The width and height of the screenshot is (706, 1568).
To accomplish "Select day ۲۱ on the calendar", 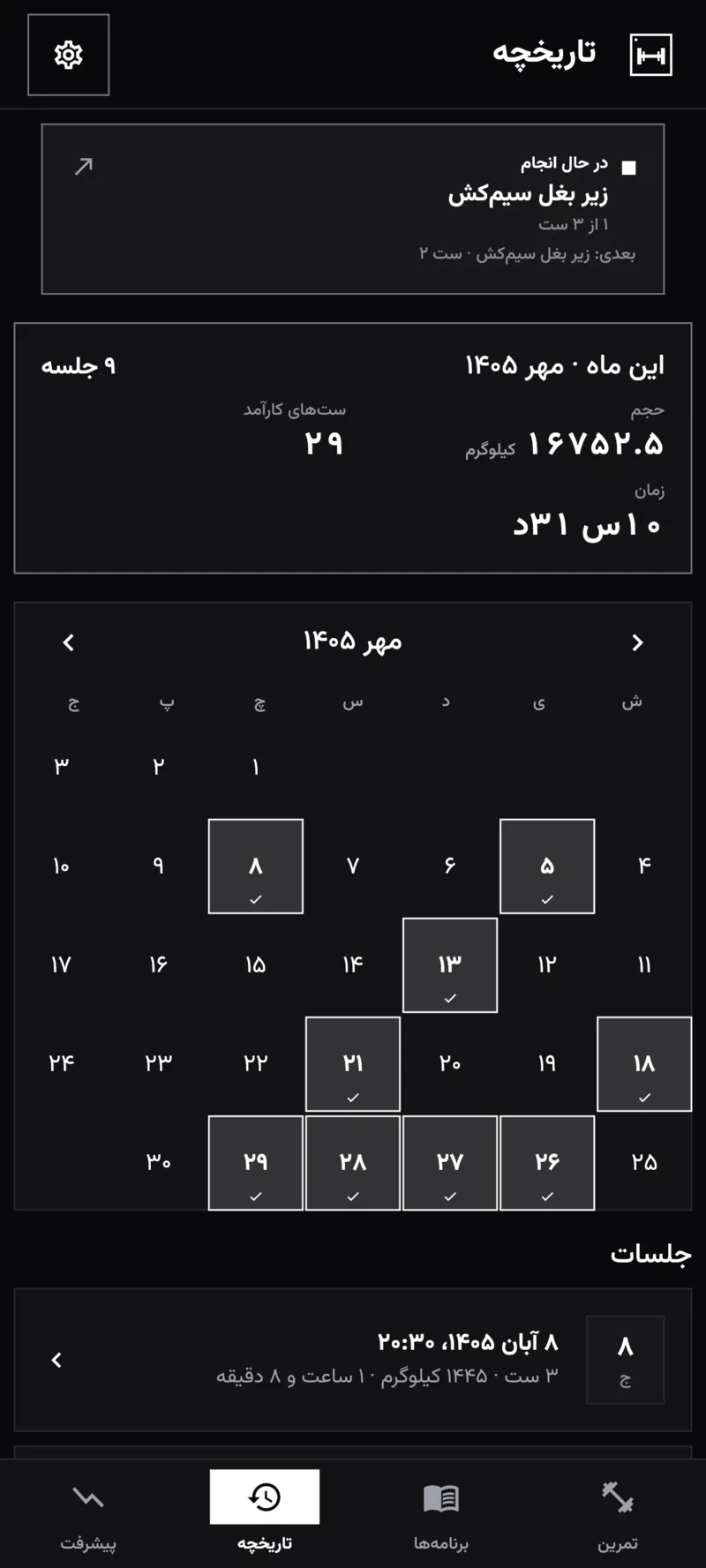I will 353,1064.
